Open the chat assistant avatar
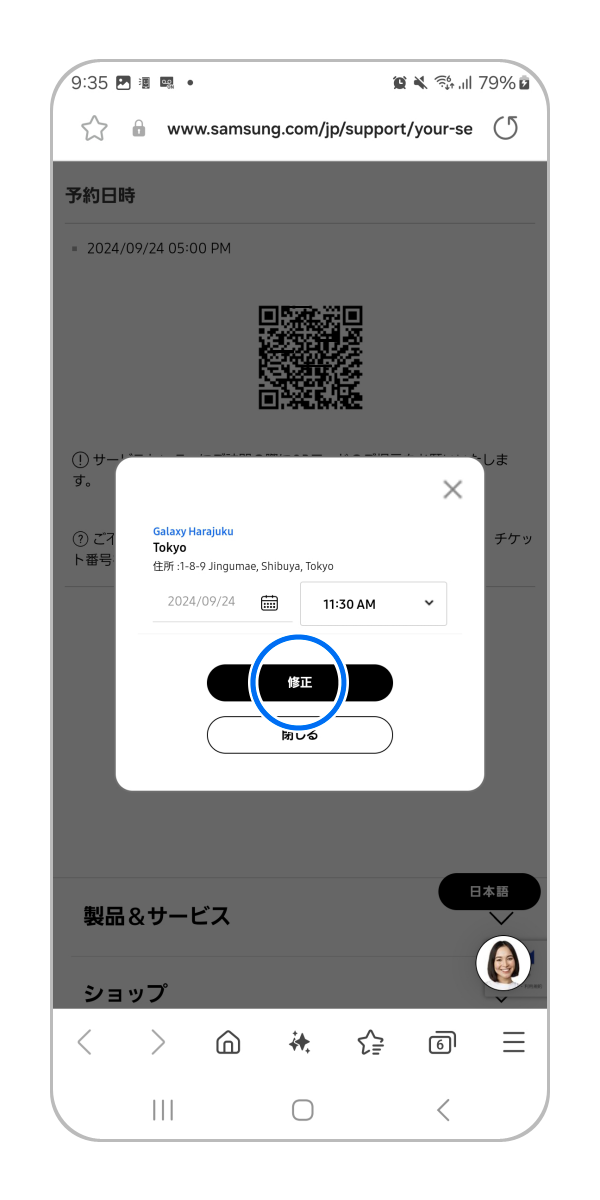Screen dimensions: 600x1200 503,963
